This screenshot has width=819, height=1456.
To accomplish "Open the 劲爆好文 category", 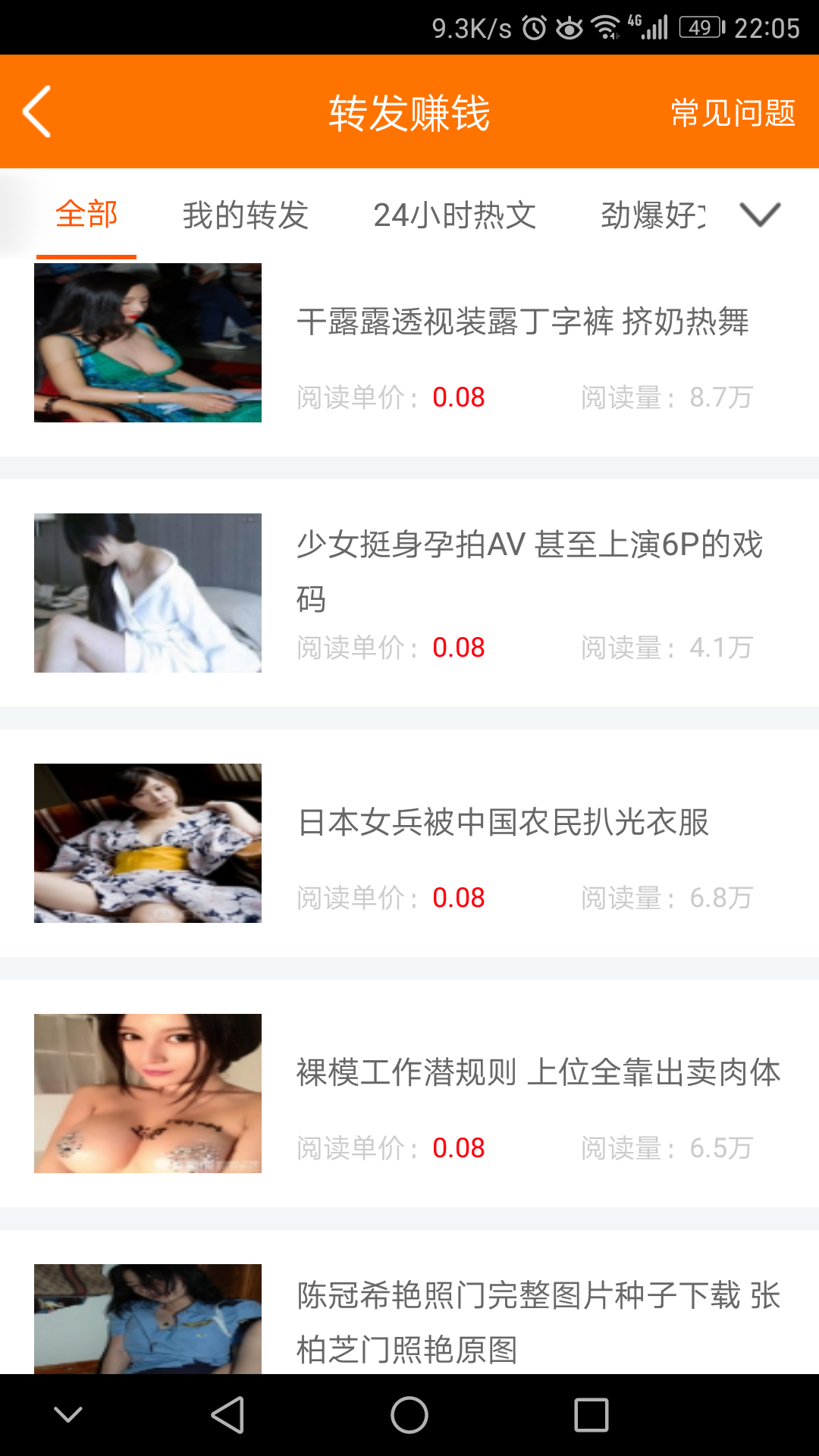I will [x=652, y=216].
